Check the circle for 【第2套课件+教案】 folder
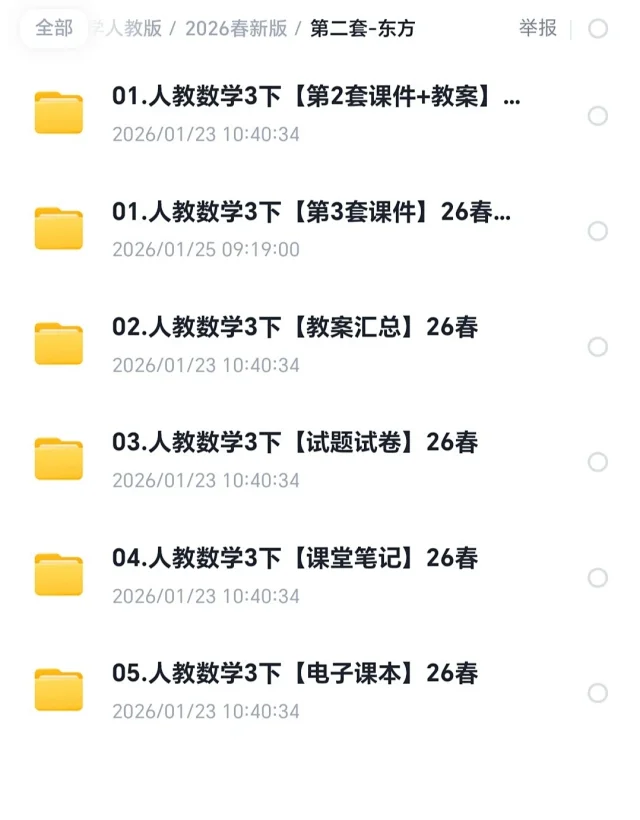 [598, 116]
